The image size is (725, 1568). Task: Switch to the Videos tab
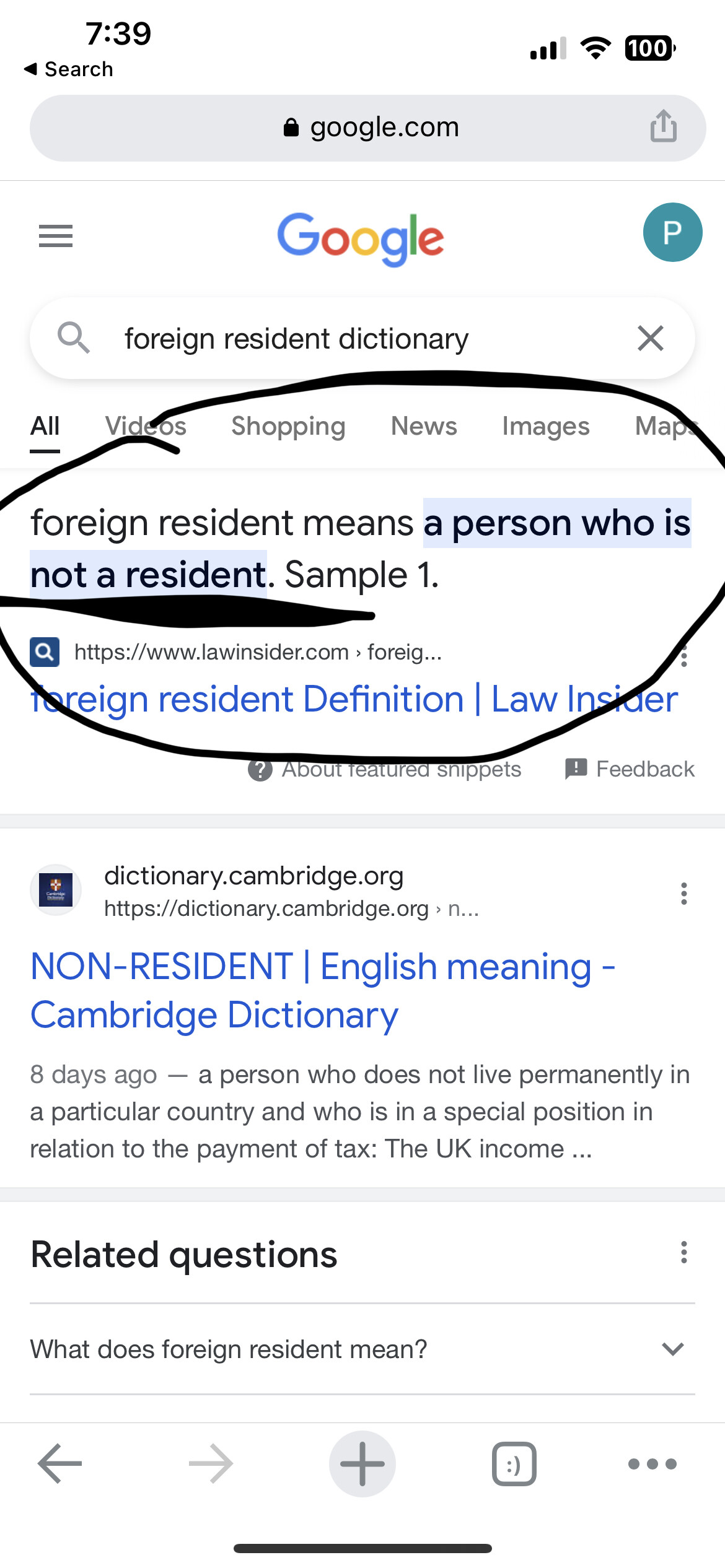(146, 426)
